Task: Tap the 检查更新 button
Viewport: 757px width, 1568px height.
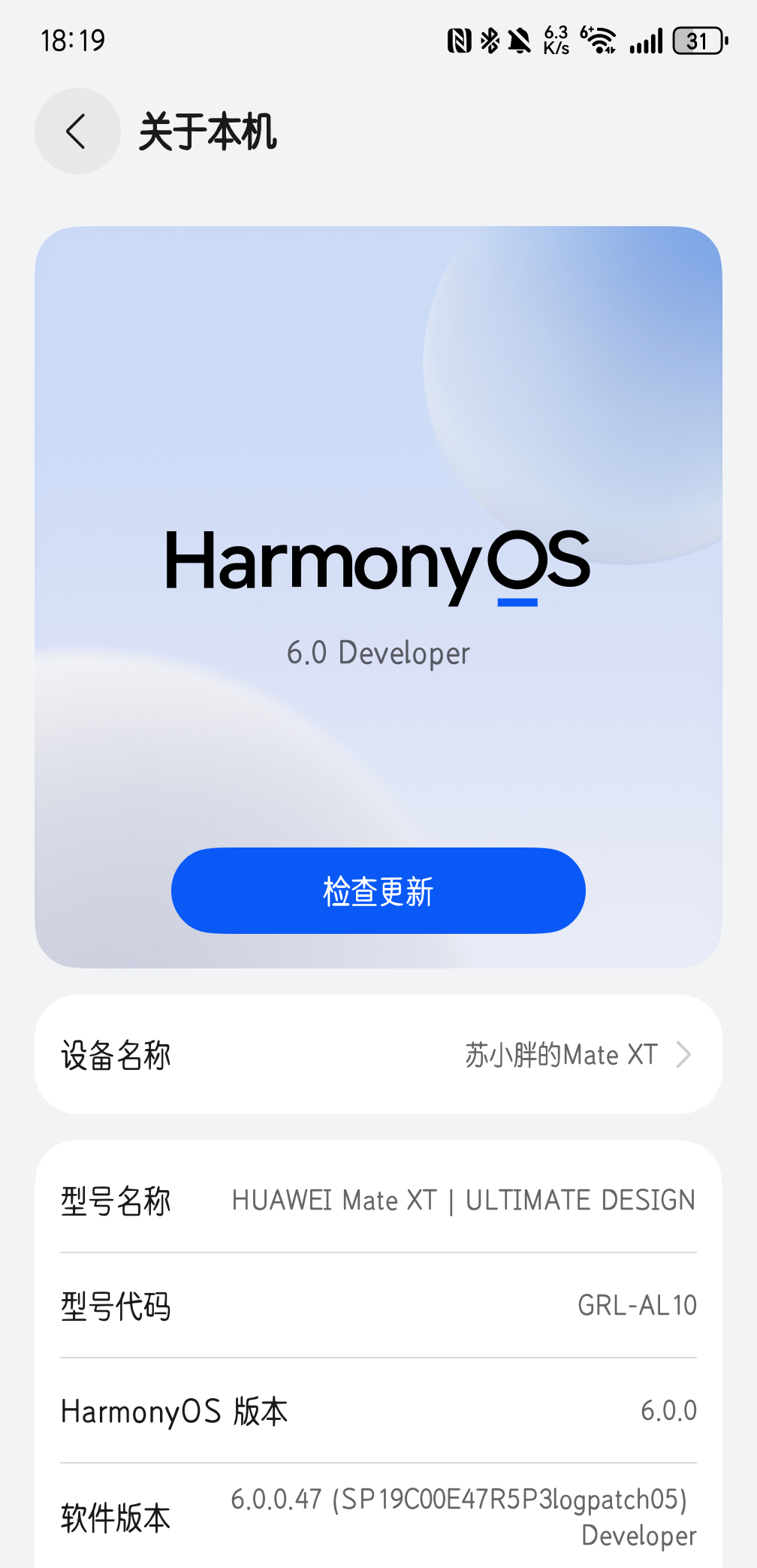Action: (x=378, y=891)
